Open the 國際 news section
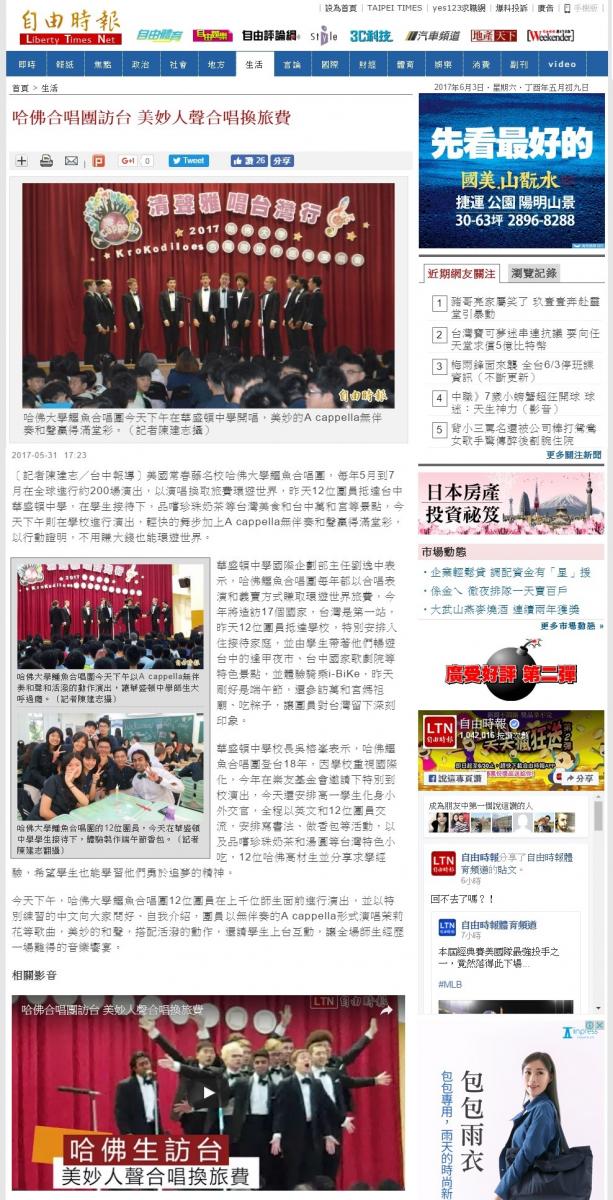 (329, 64)
